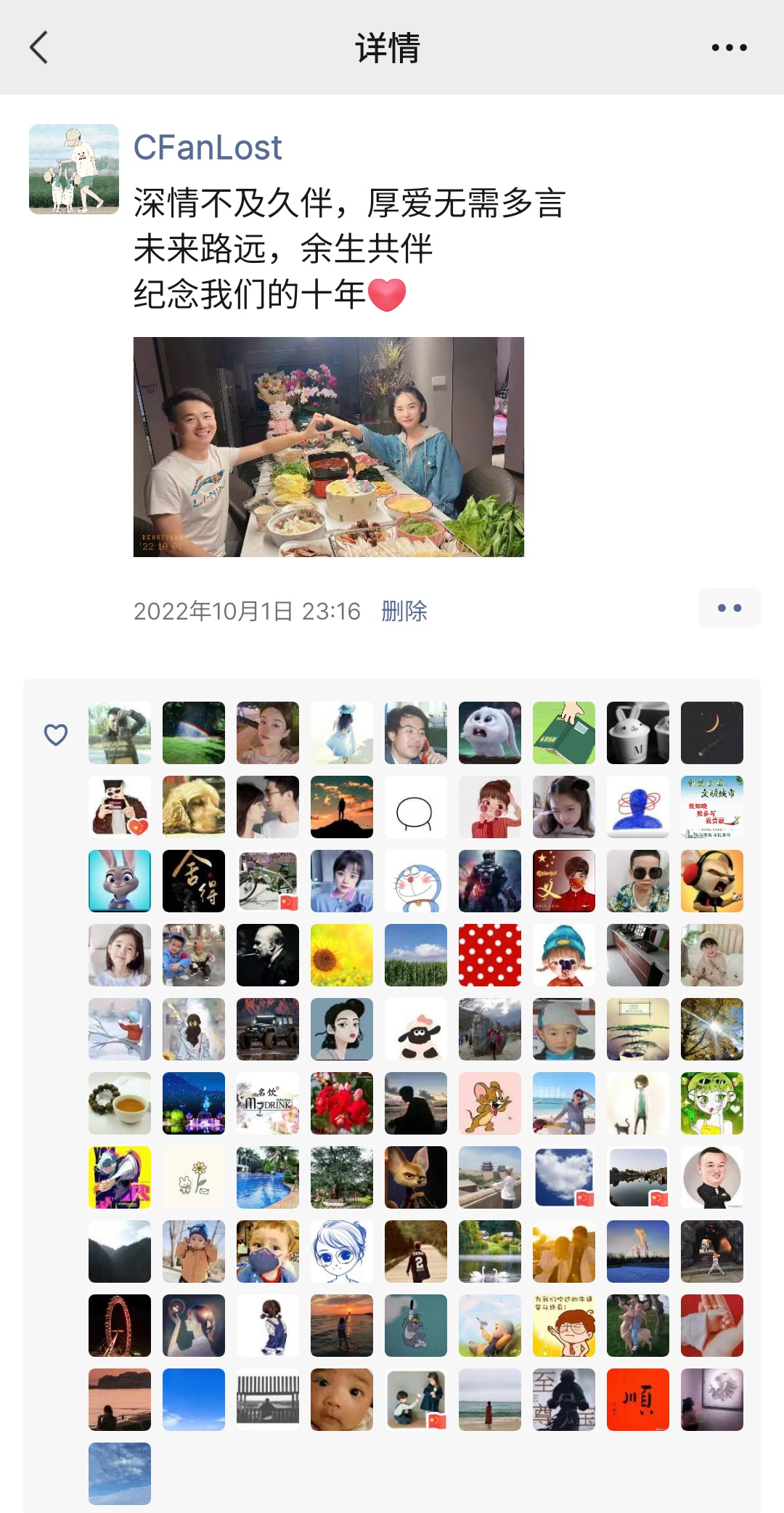Open the liker with Doraemon avatar

pyautogui.click(x=416, y=881)
